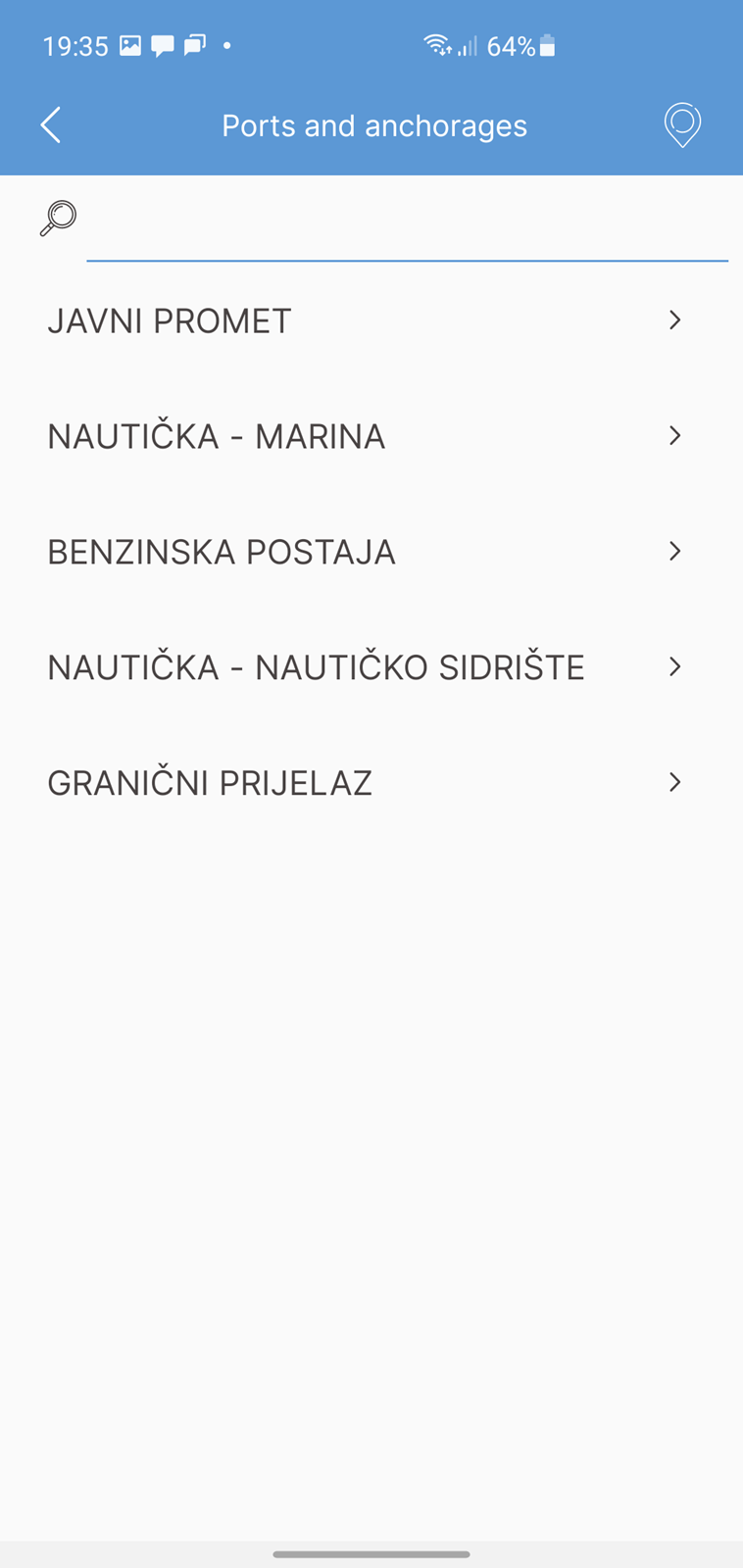Focus the search text field
The height and width of the screenshot is (1568, 743).
(x=407, y=221)
